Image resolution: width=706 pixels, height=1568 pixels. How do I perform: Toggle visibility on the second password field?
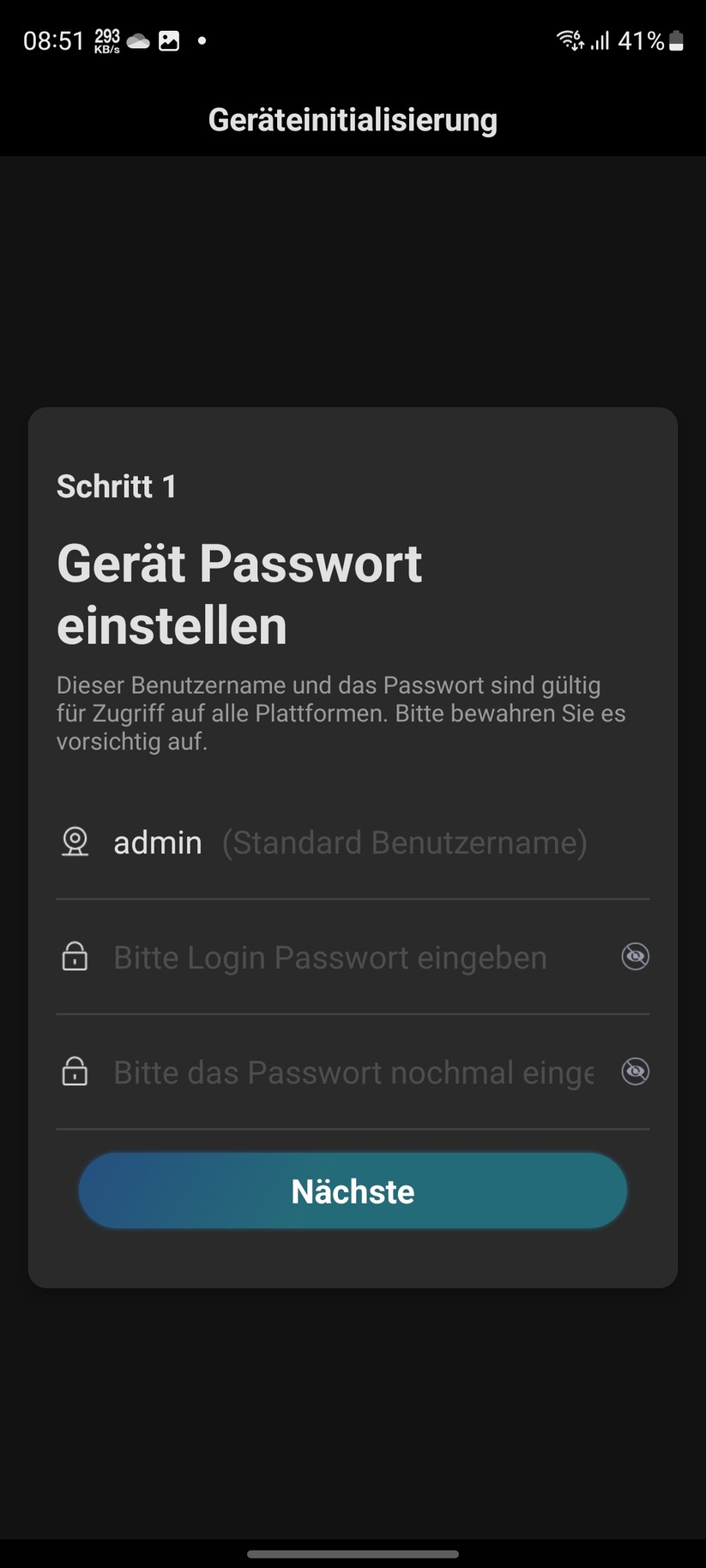pos(634,1071)
